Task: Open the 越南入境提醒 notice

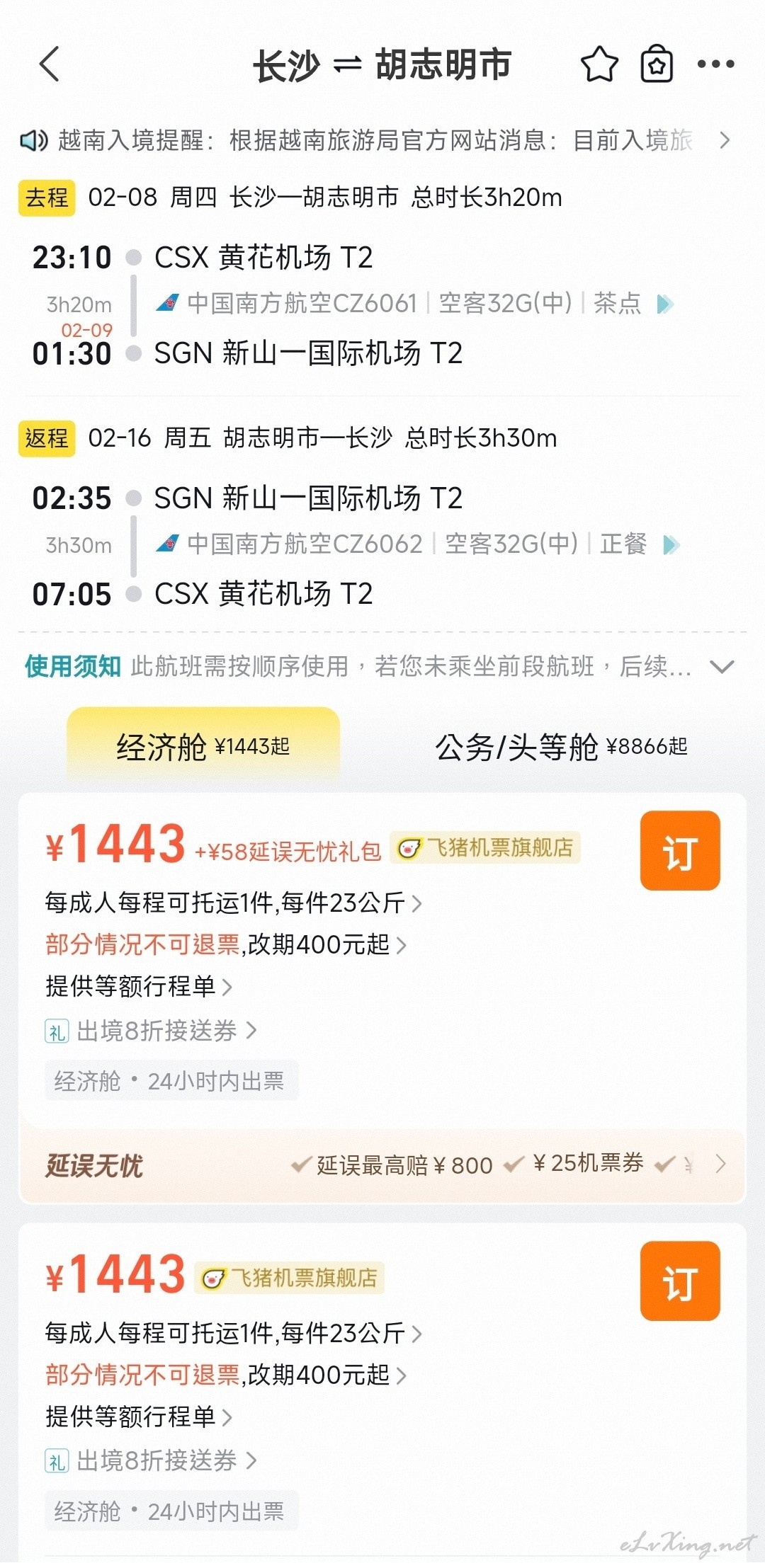Action: tap(375, 140)
